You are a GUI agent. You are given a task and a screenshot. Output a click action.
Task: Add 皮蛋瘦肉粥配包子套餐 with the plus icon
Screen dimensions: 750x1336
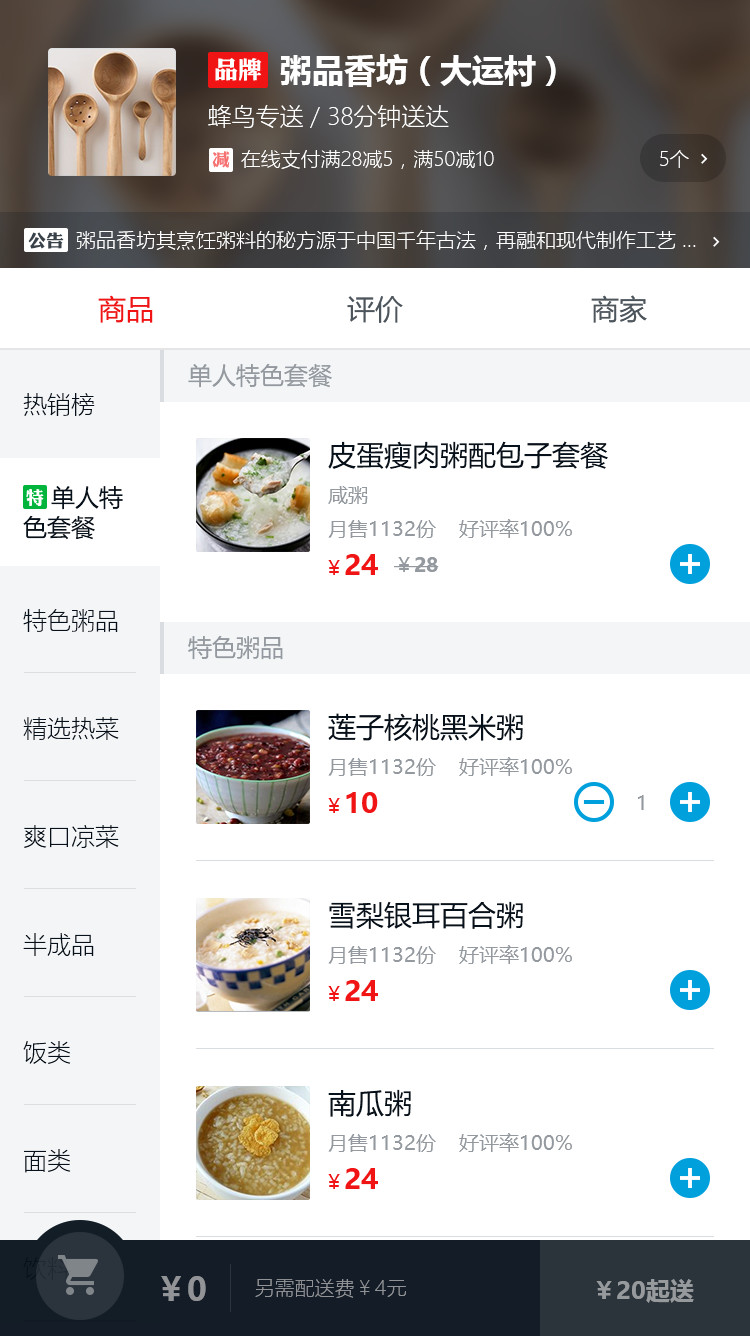689,564
